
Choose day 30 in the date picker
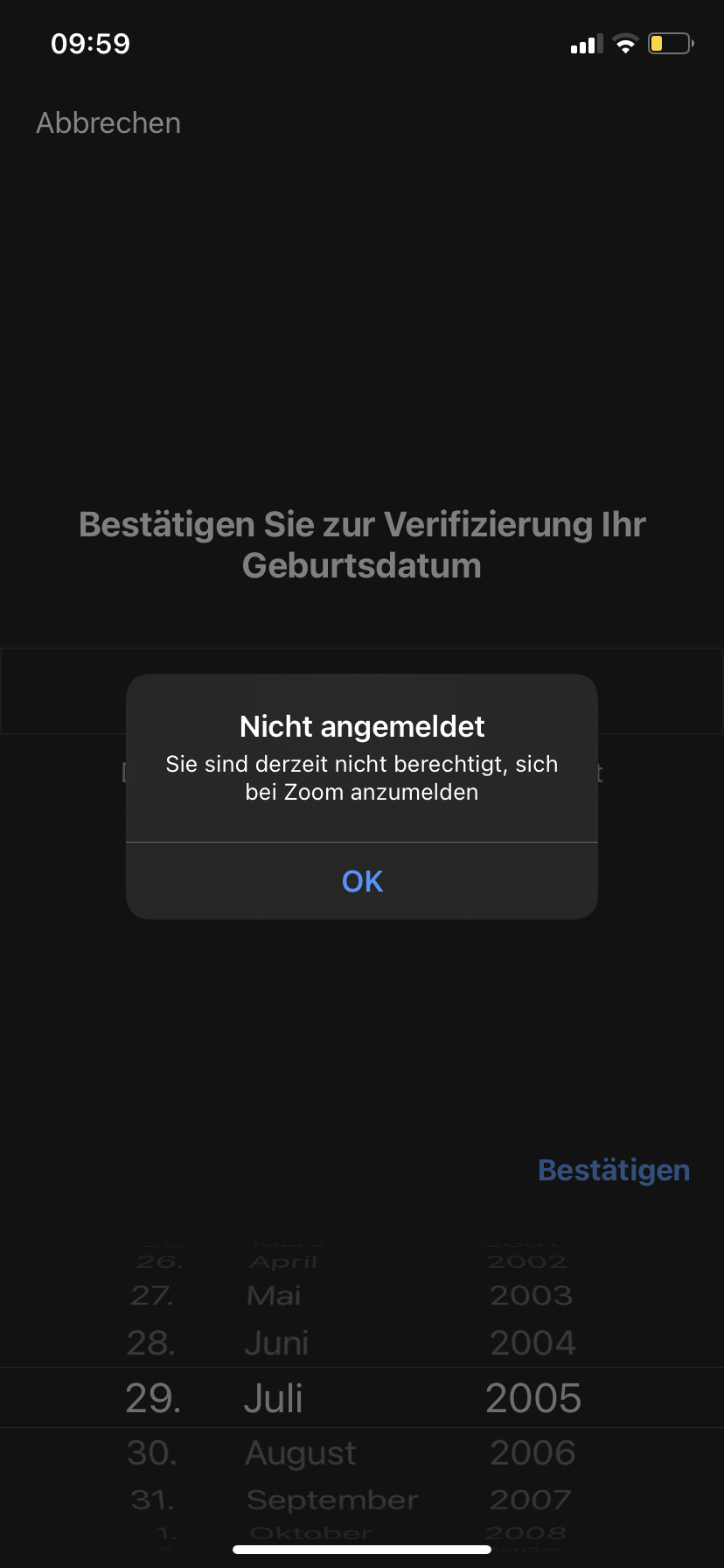pos(152,1452)
